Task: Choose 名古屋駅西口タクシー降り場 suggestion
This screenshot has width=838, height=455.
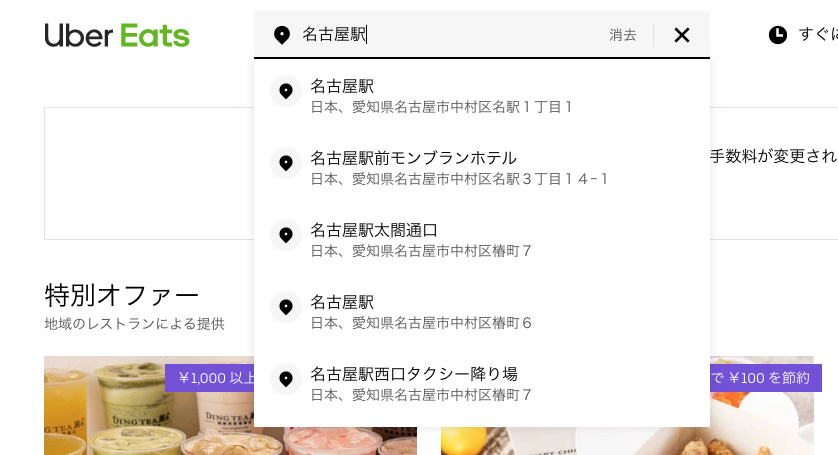Action: click(x=481, y=383)
